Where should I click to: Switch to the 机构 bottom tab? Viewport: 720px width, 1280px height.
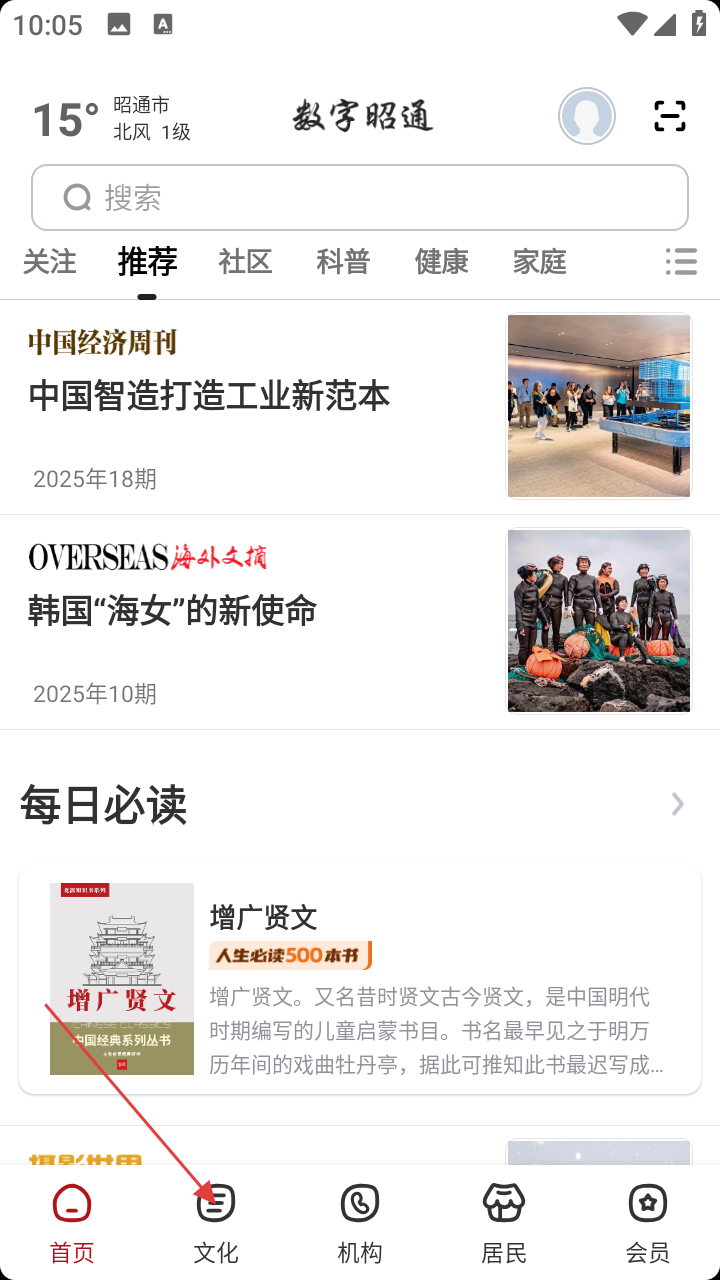(360, 1222)
